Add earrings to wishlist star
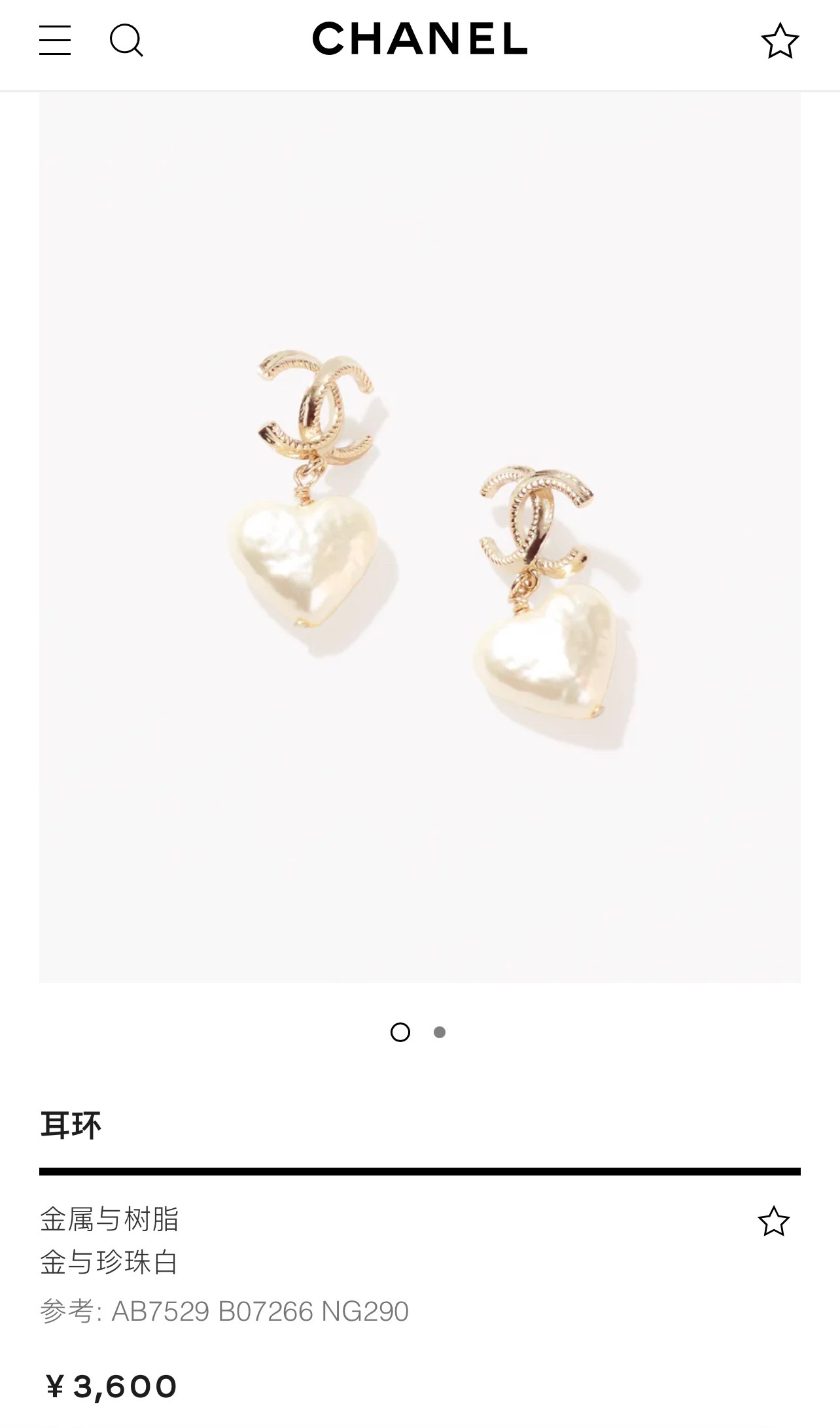 pyautogui.click(x=773, y=1221)
